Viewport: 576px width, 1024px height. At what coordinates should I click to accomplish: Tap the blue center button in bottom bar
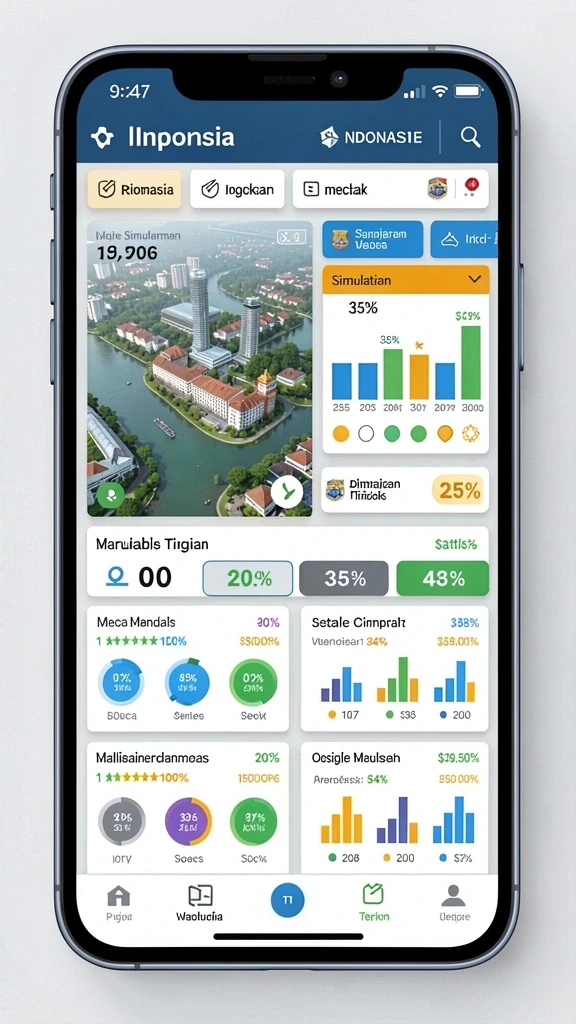[x=287, y=900]
